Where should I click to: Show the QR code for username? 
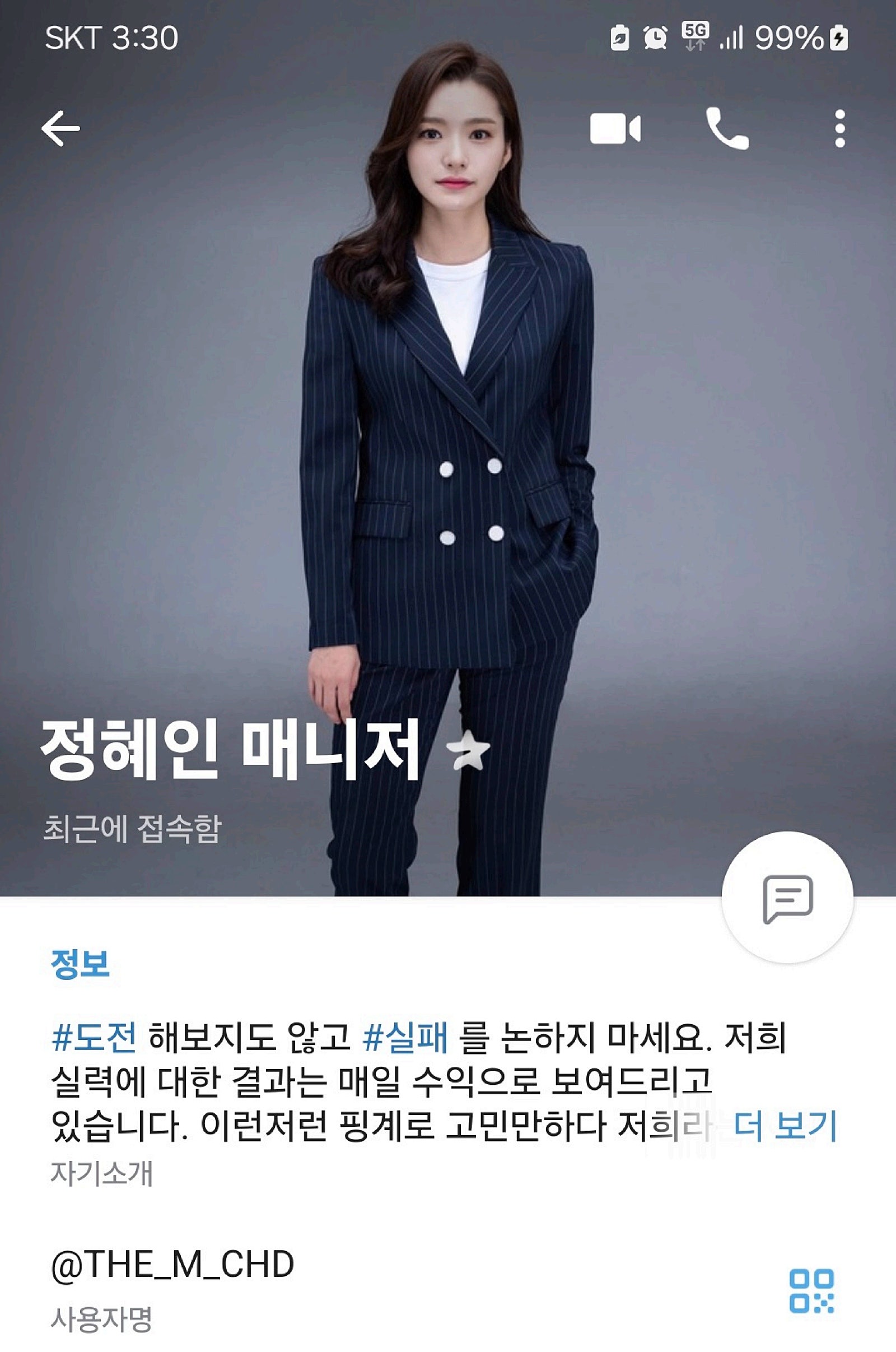[x=811, y=1291]
